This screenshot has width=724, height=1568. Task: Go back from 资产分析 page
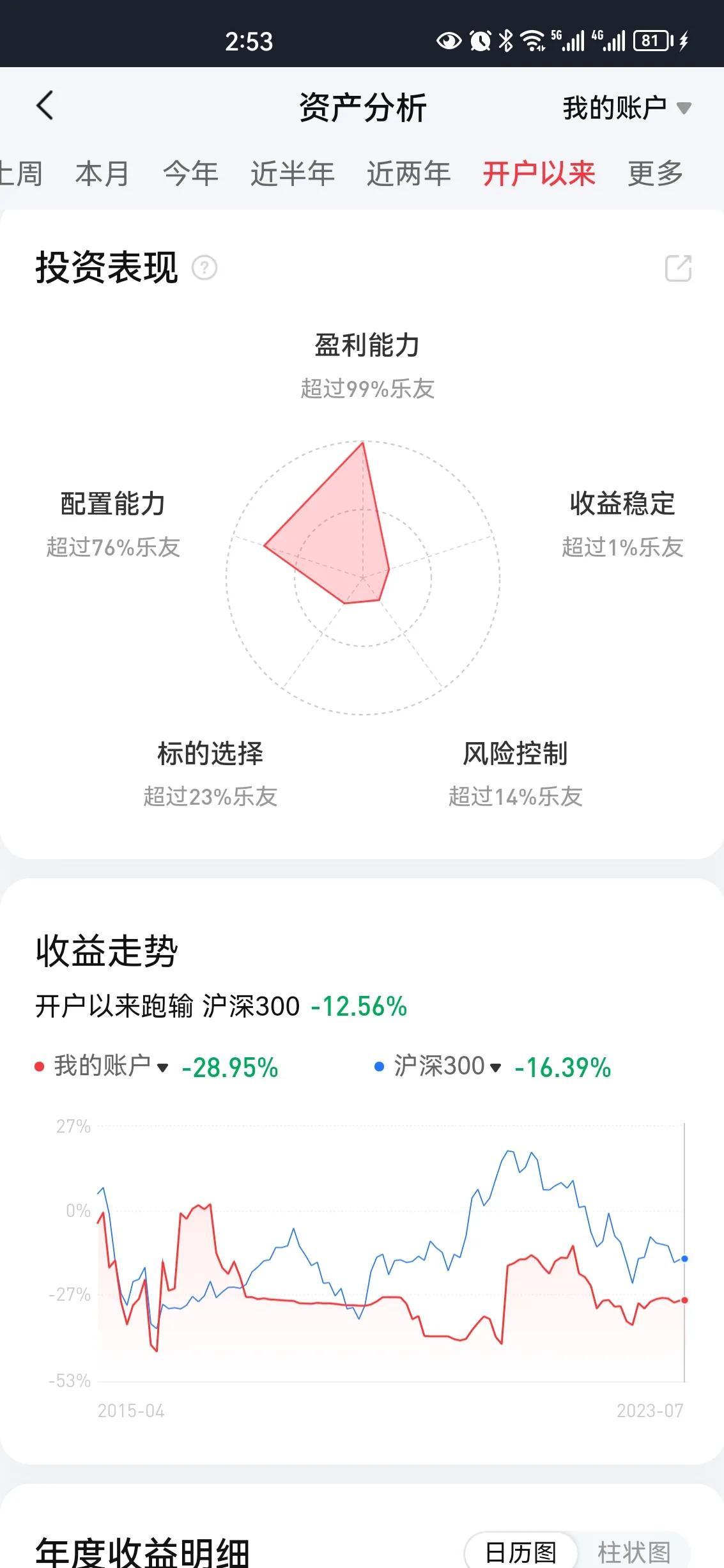tap(45, 105)
